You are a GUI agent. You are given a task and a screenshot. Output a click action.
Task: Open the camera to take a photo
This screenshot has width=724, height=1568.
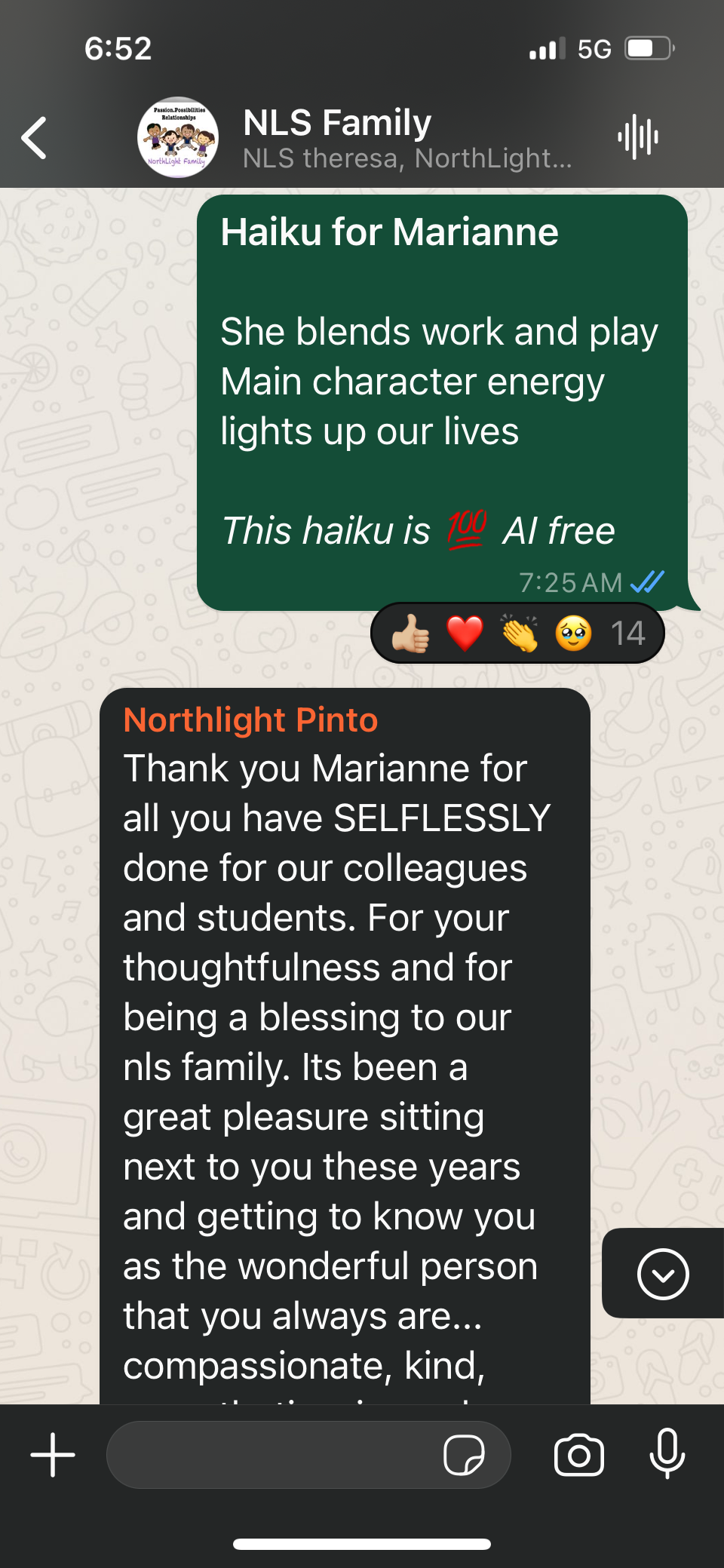pos(578,1454)
